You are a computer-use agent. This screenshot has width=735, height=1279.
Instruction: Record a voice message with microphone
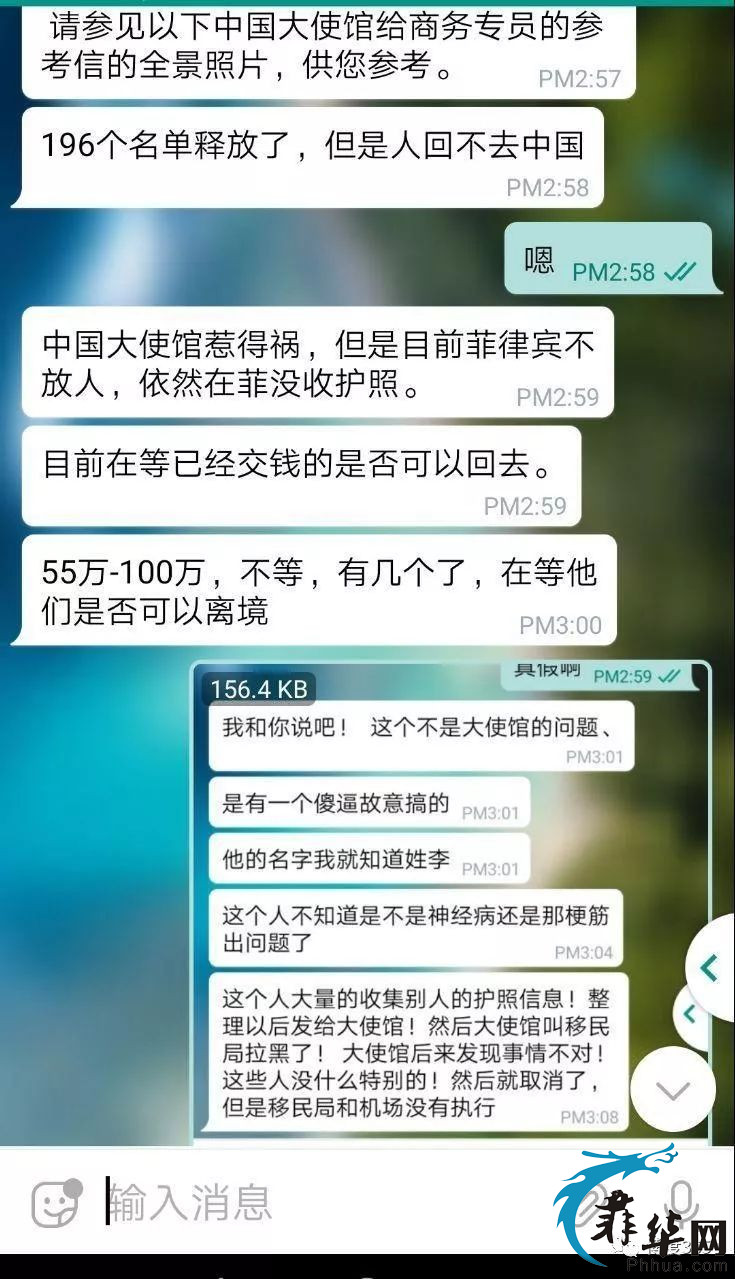point(683,1201)
